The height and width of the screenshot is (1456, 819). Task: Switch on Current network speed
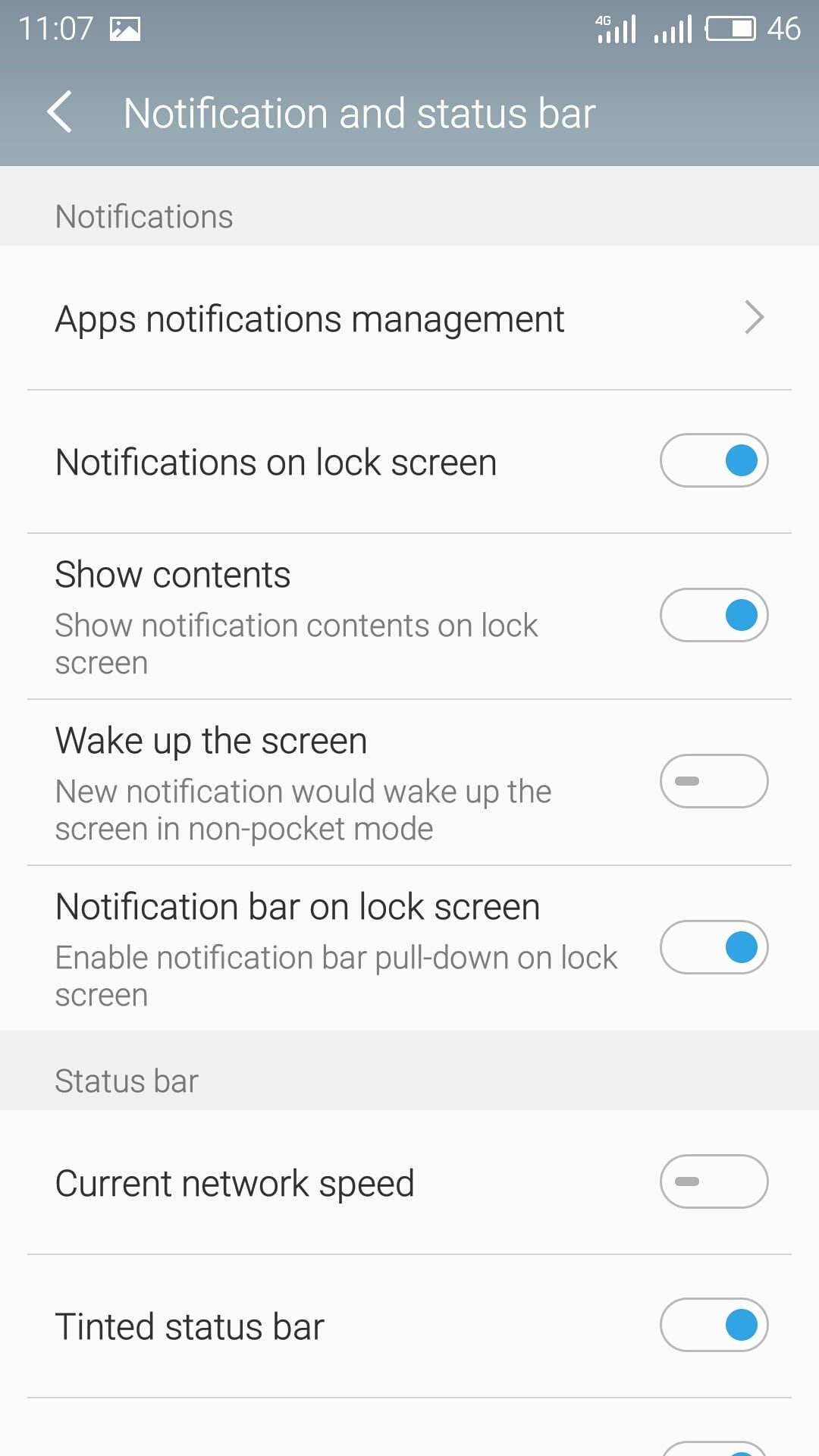(x=714, y=1181)
